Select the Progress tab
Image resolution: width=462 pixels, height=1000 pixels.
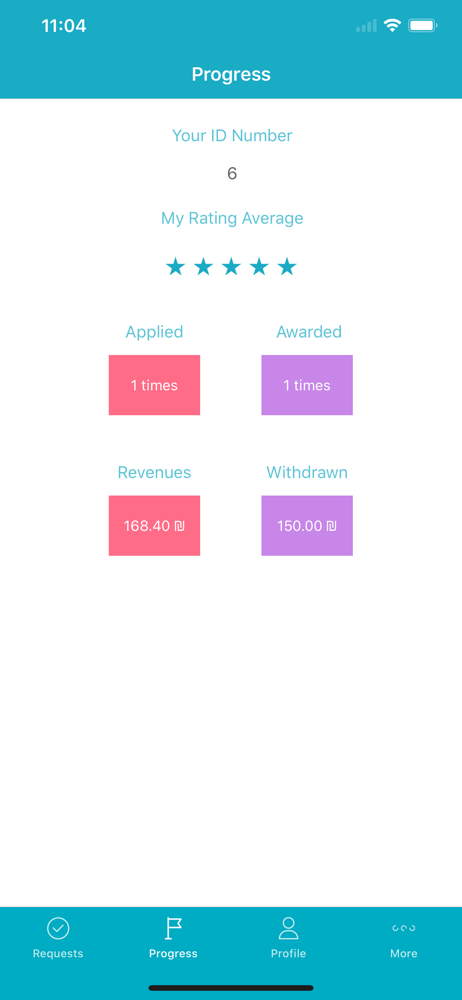[173, 938]
